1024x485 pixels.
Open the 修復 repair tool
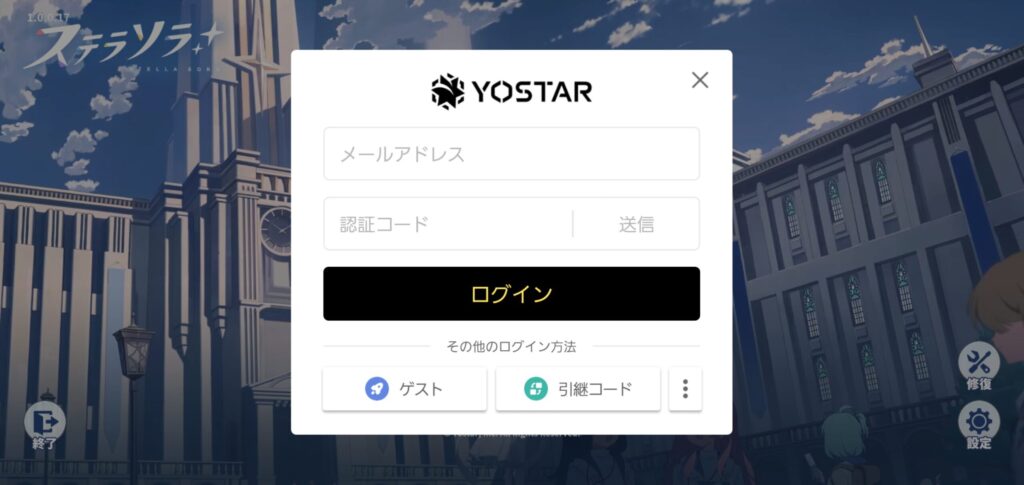coord(978,365)
